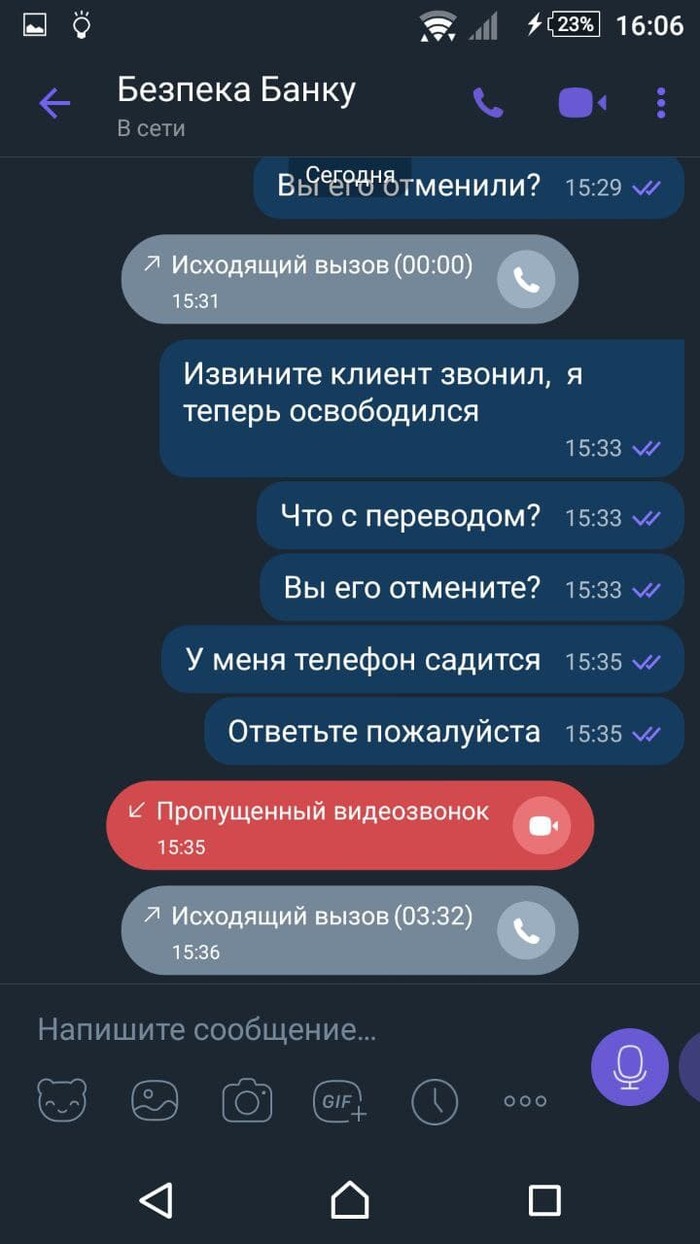Viewport: 700px width, 1244px height.
Task: Create a GIF with the GIF+ icon
Action: point(340,1101)
